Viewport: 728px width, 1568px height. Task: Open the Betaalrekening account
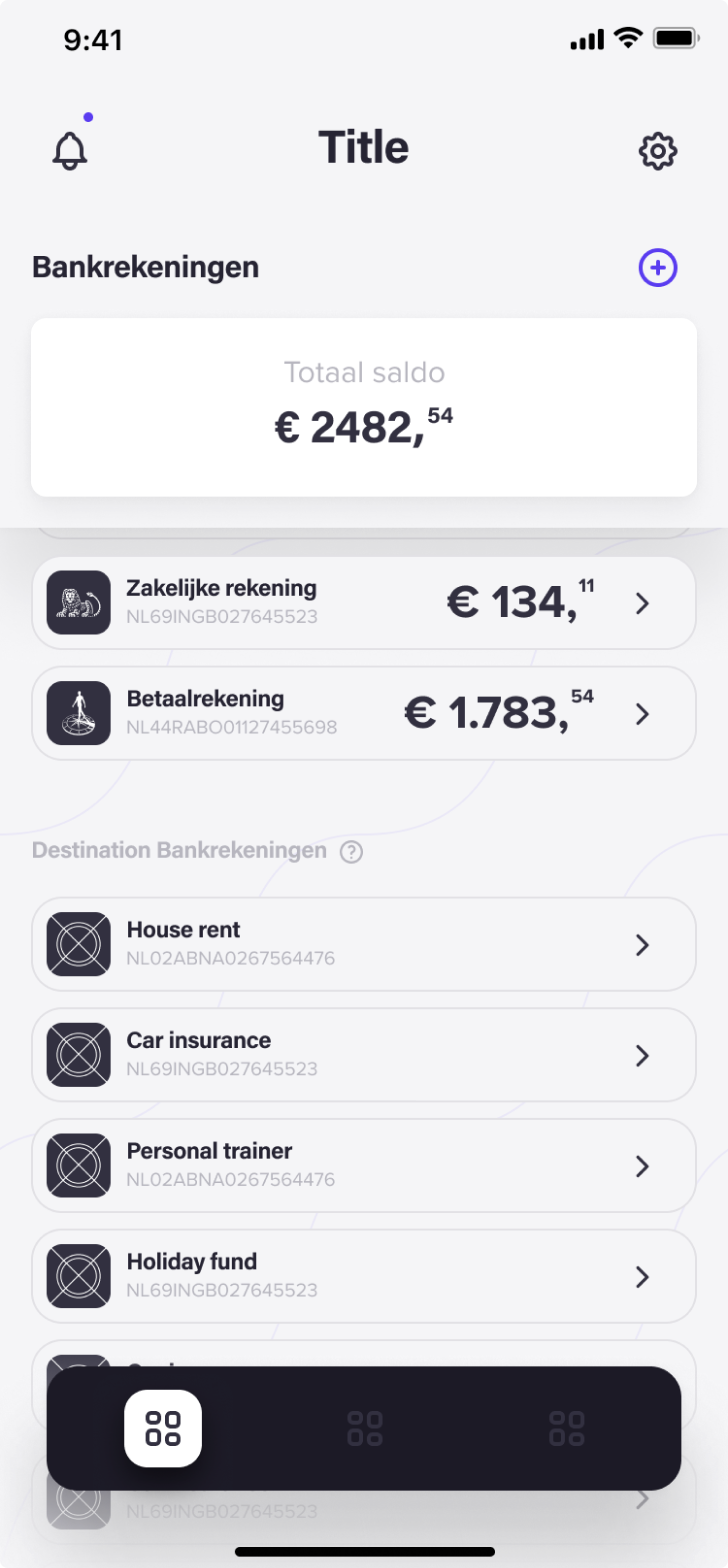click(364, 713)
